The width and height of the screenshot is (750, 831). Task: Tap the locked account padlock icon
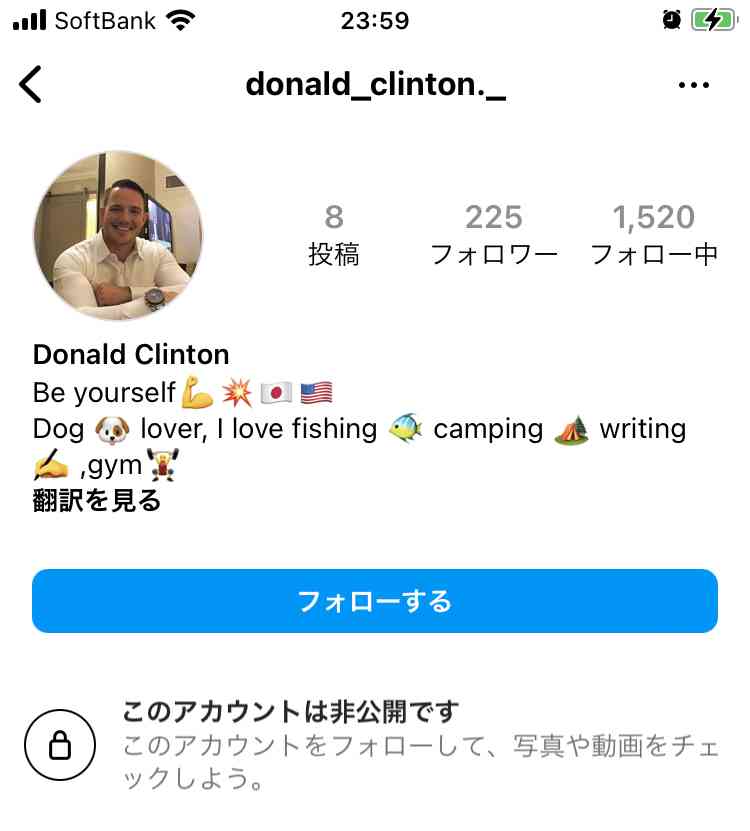tap(62, 746)
